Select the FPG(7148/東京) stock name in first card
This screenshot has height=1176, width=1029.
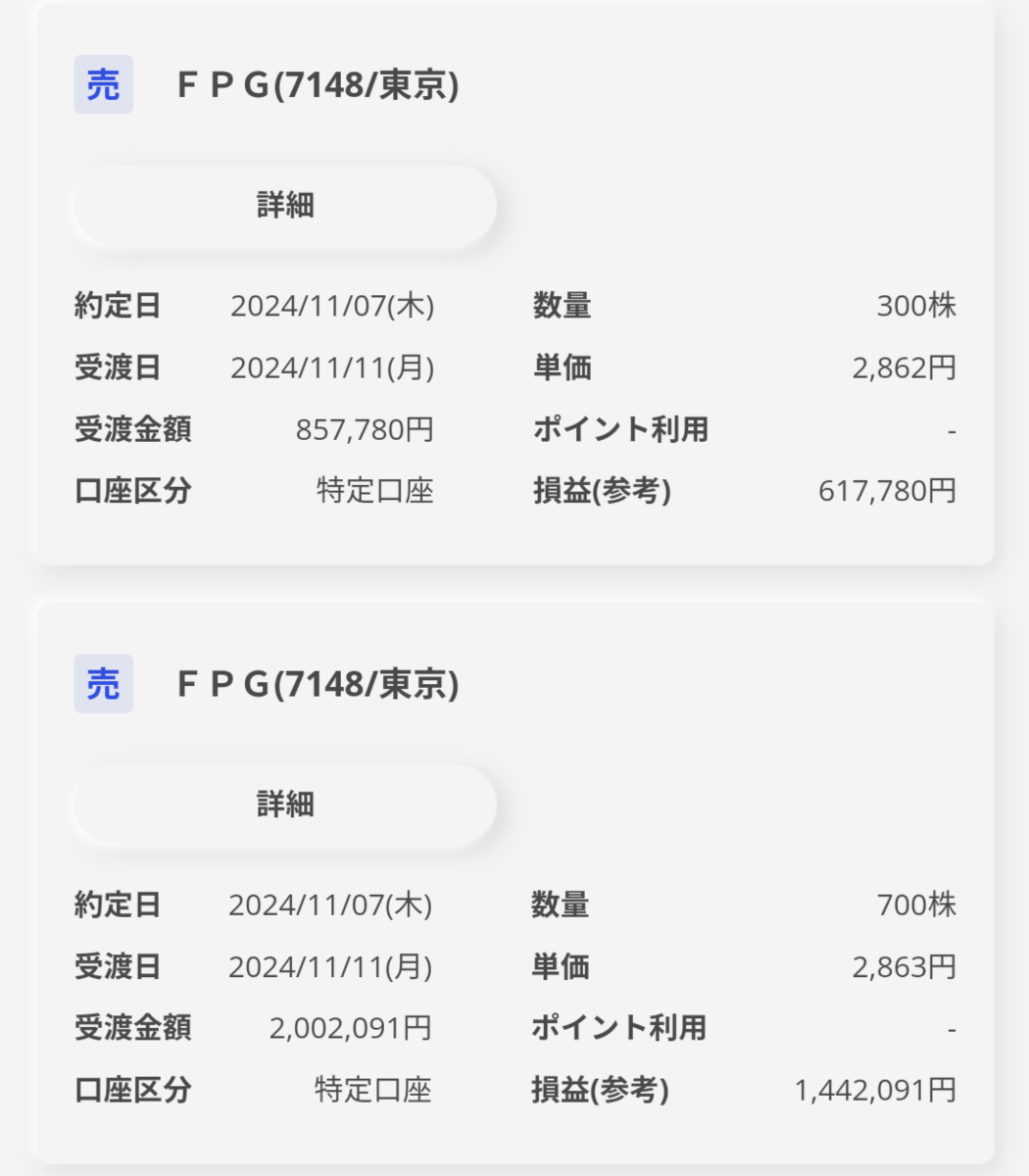coord(314,85)
